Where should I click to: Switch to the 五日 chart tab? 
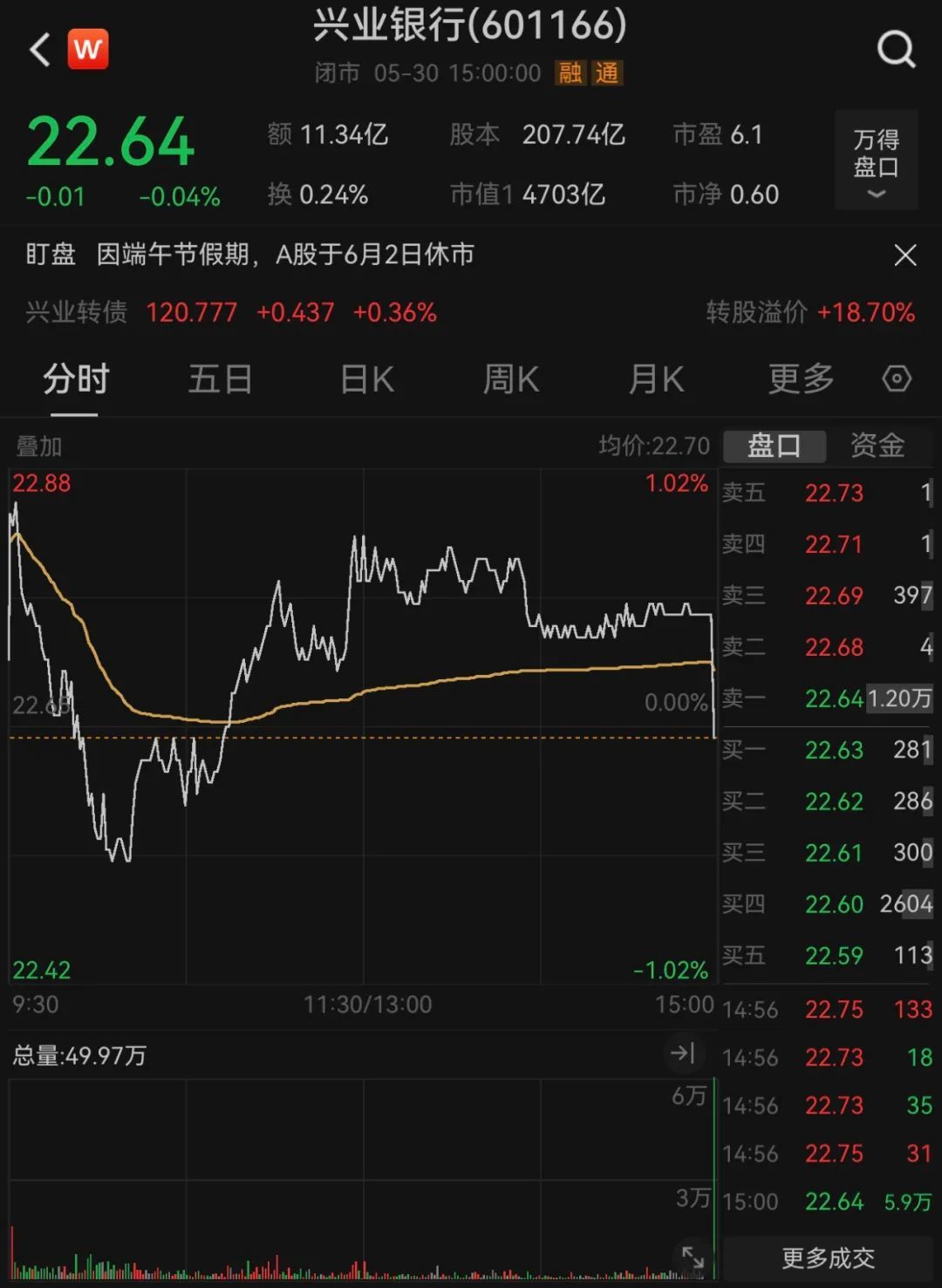click(x=221, y=380)
